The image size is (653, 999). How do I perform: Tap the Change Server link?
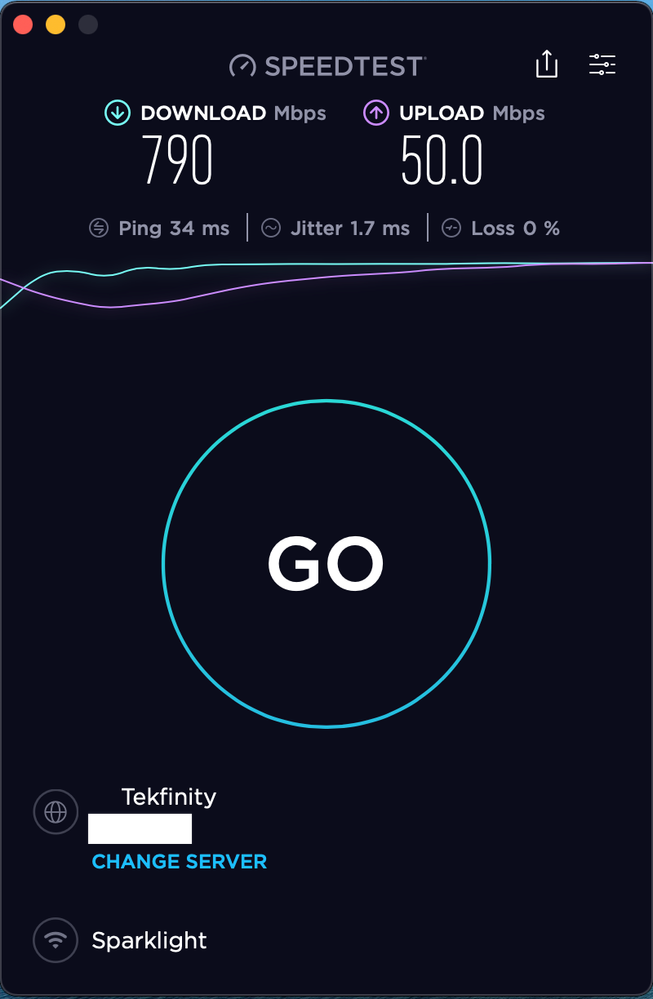pos(179,861)
